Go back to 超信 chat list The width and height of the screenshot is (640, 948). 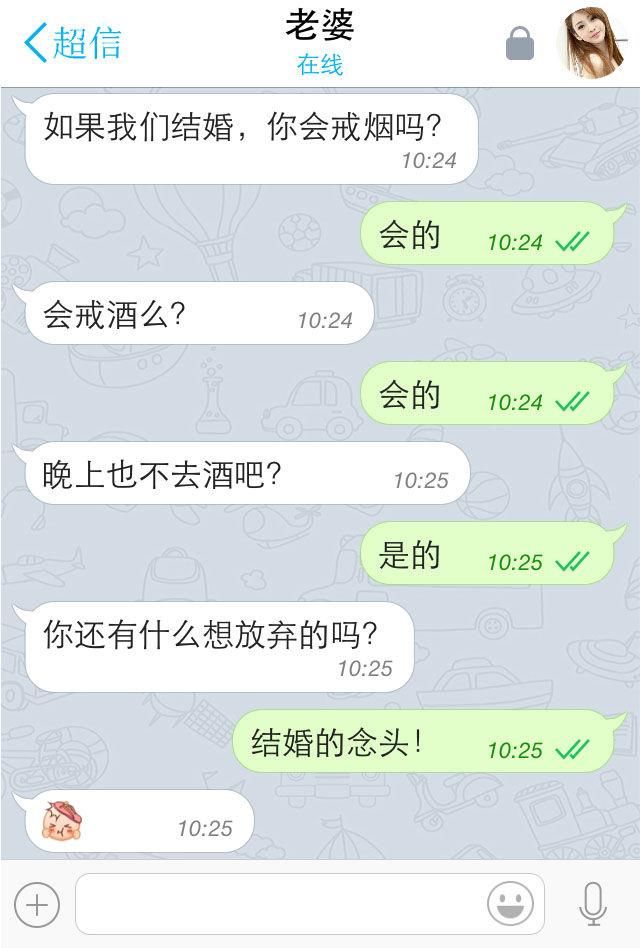pos(70,43)
